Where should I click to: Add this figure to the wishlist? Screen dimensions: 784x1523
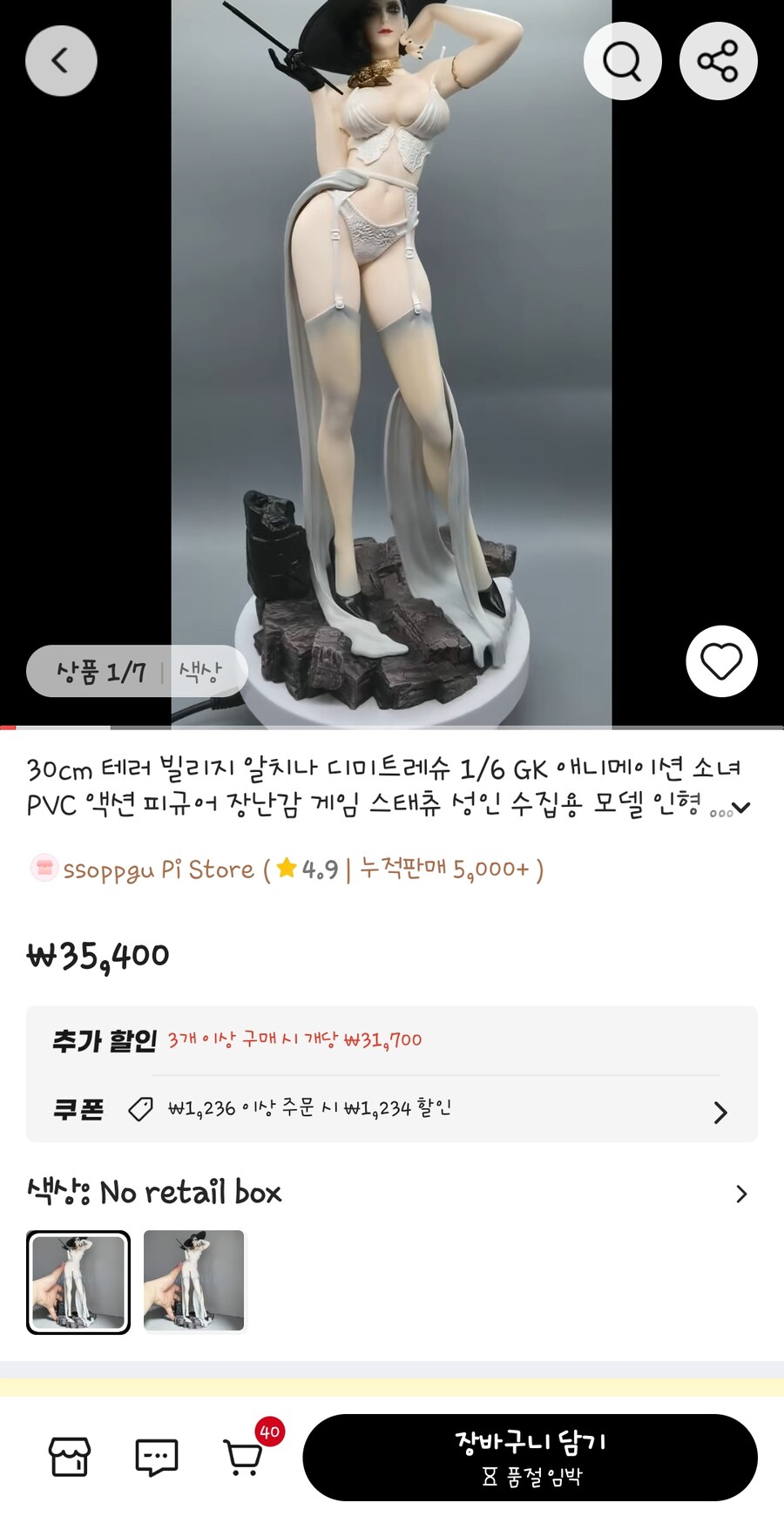(721, 661)
